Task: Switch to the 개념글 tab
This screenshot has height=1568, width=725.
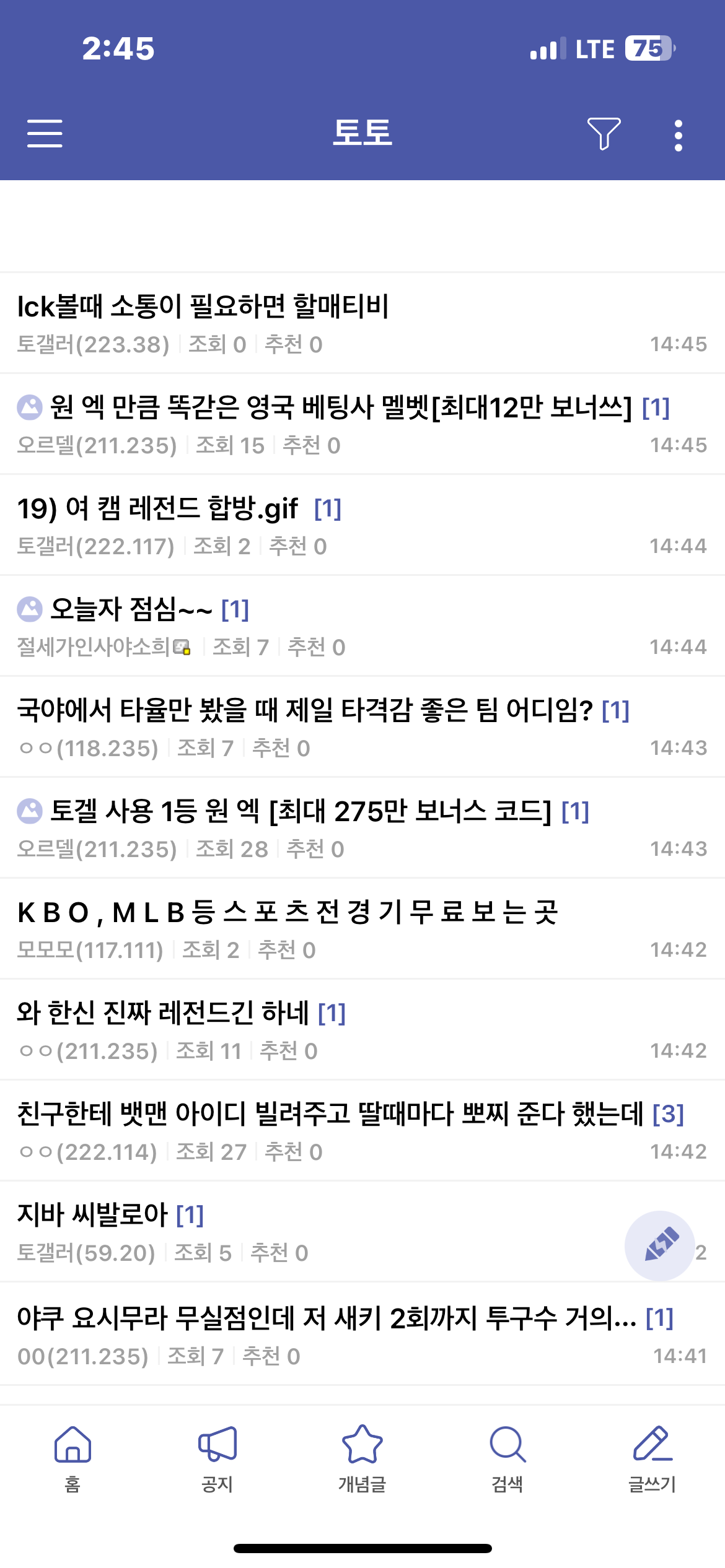Action: [x=362, y=1458]
